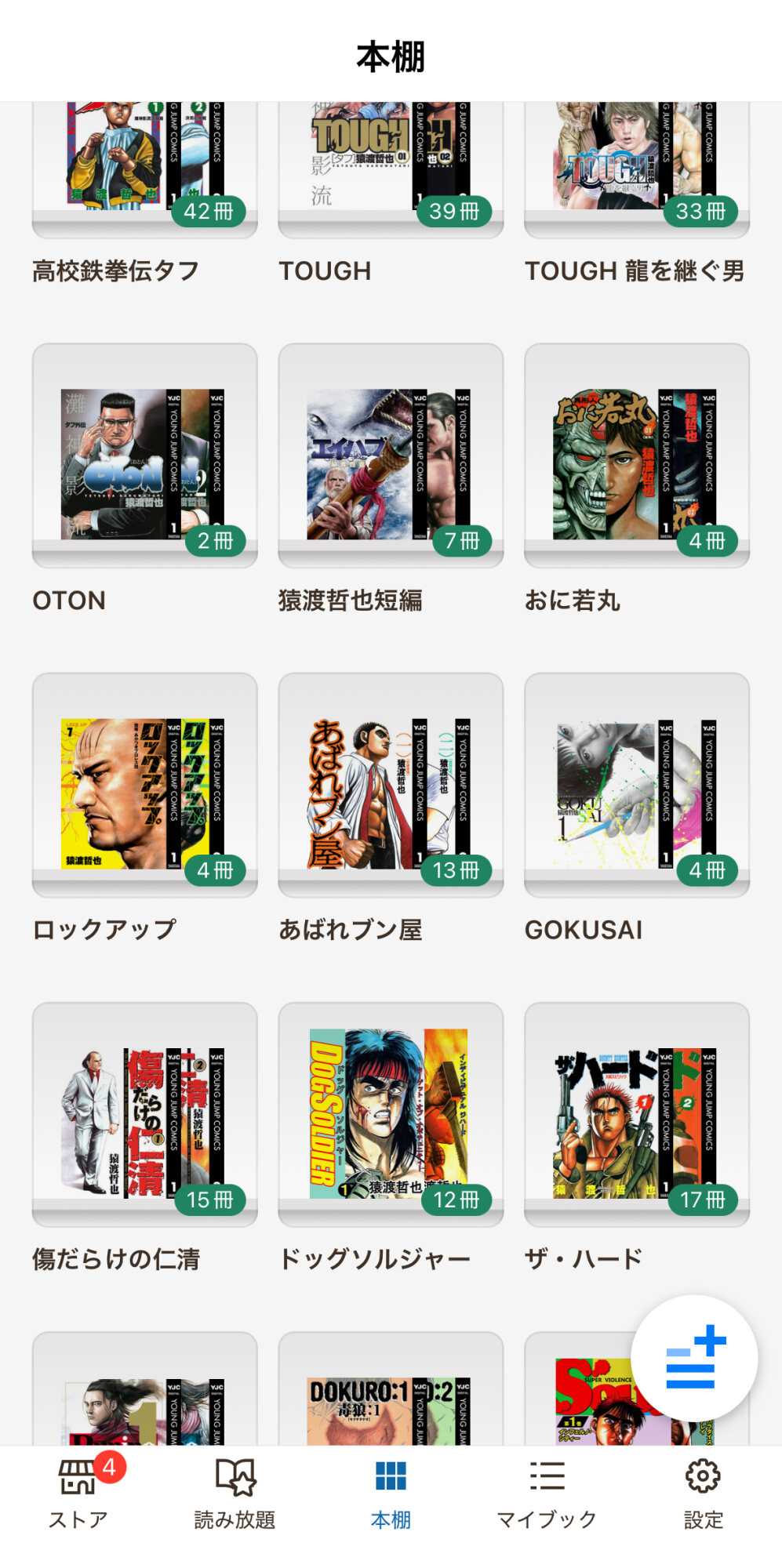The height and width of the screenshot is (1568, 782).
Task: Open あばれブン屋 series
Action: coord(391,785)
